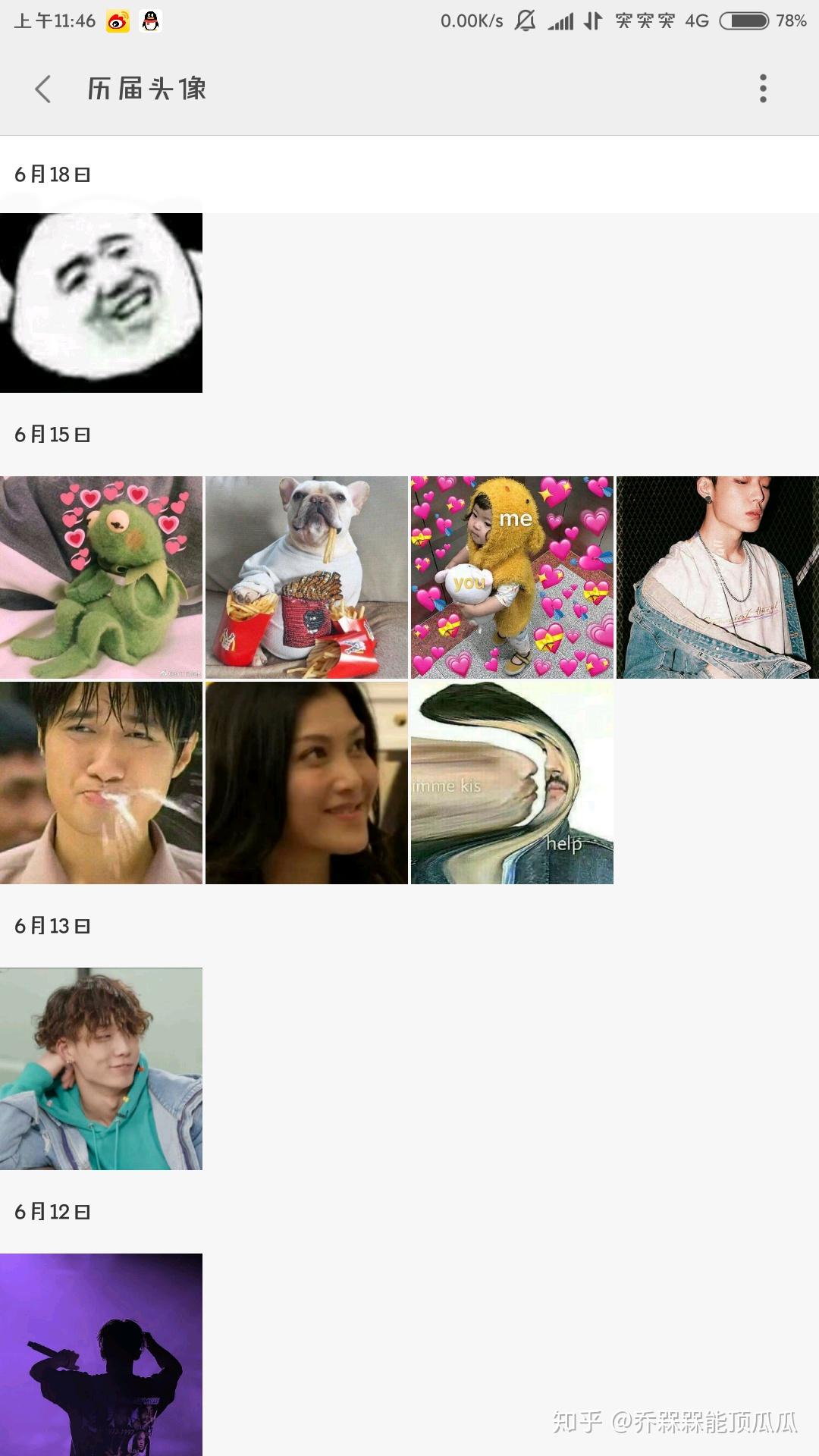This screenshot has height=1456, width=819.
Task: Open the panda face meme from 6月18日
Action: coord(101,303)
